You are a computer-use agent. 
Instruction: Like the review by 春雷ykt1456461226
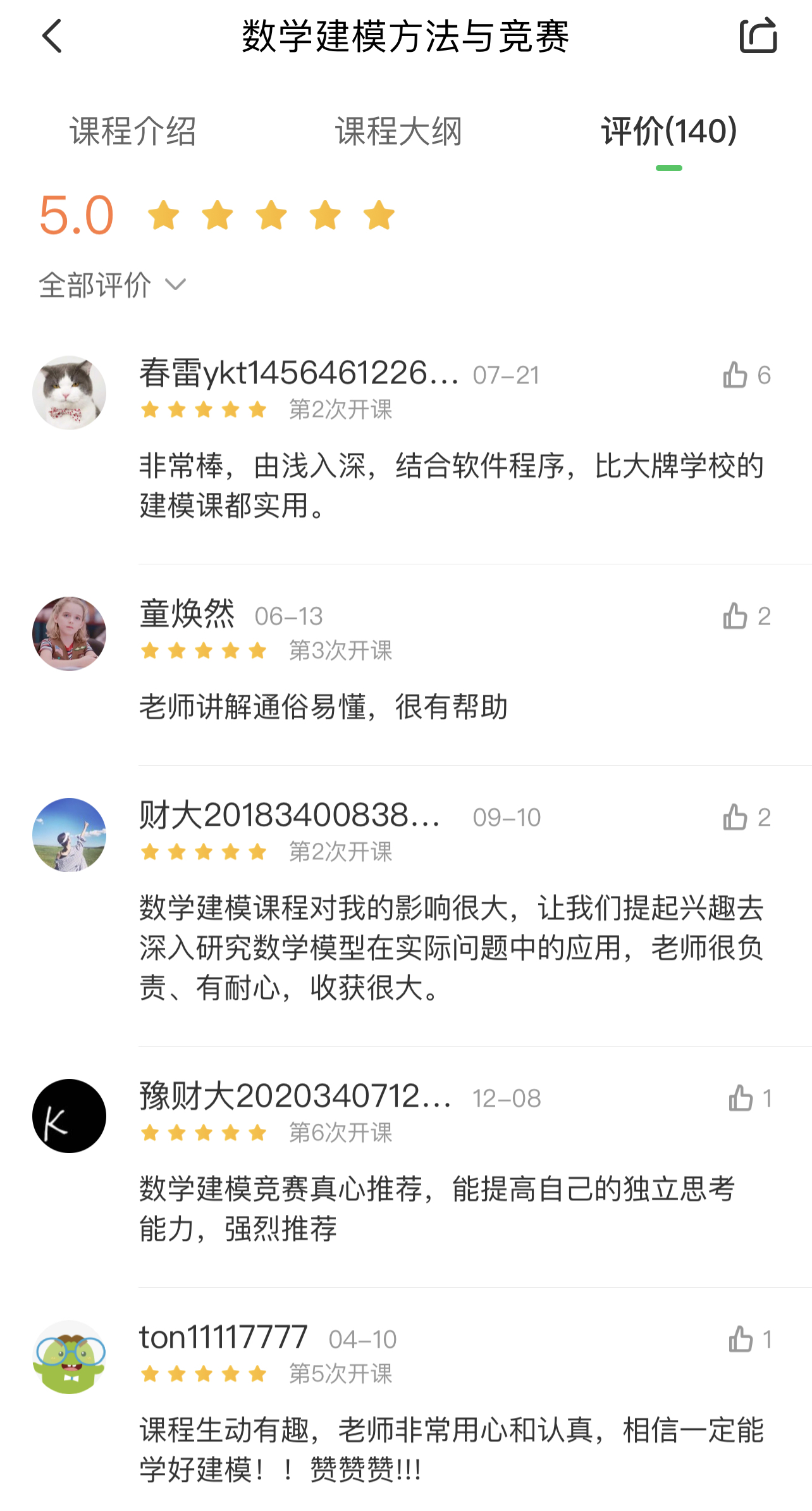[x=736, y=375]
